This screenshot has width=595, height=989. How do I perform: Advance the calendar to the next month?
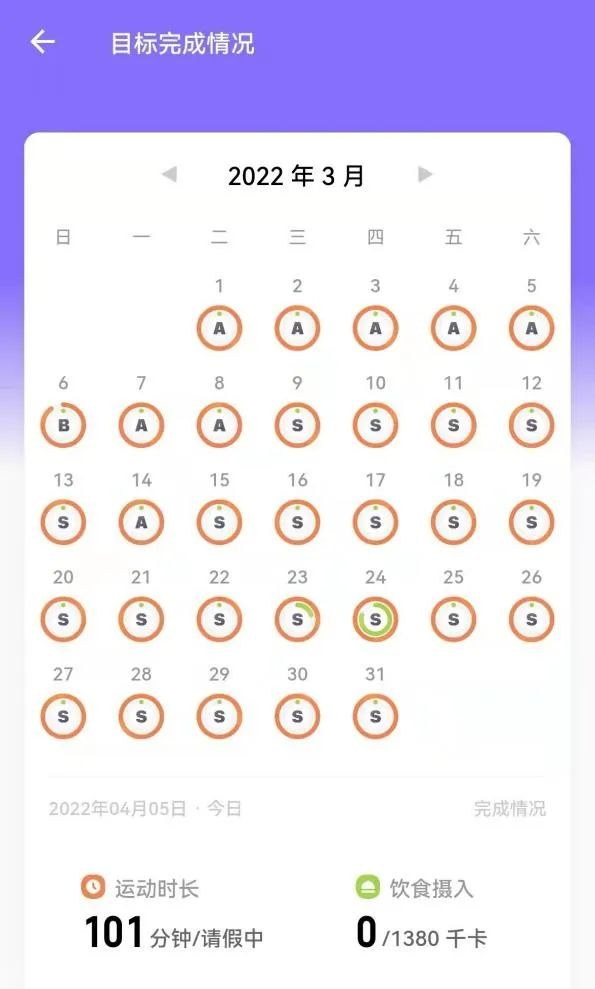(x=425, y=174)
